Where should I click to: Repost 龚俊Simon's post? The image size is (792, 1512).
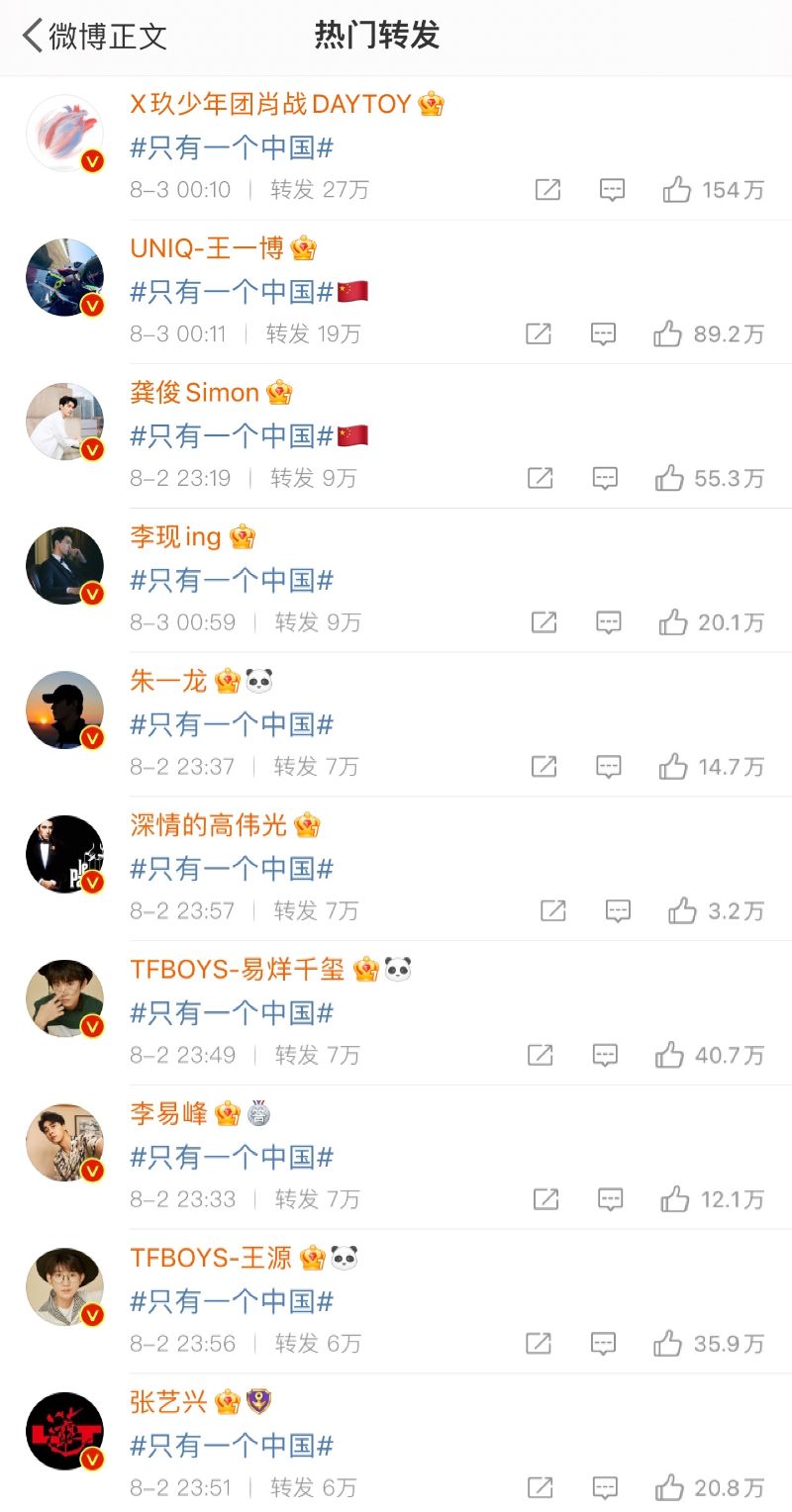click(540, 479)
